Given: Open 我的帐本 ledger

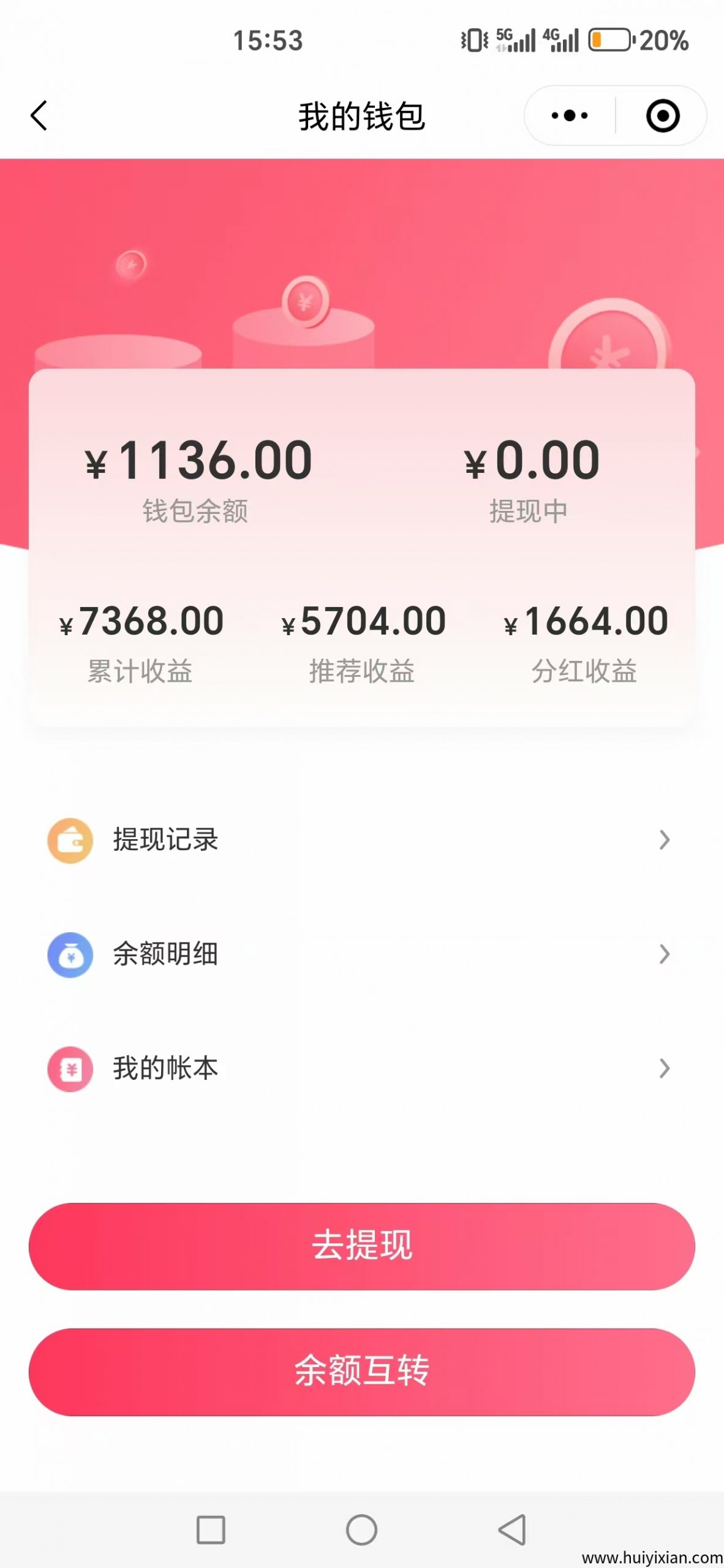Looking at the screenshot, I should click(361, 1069).
